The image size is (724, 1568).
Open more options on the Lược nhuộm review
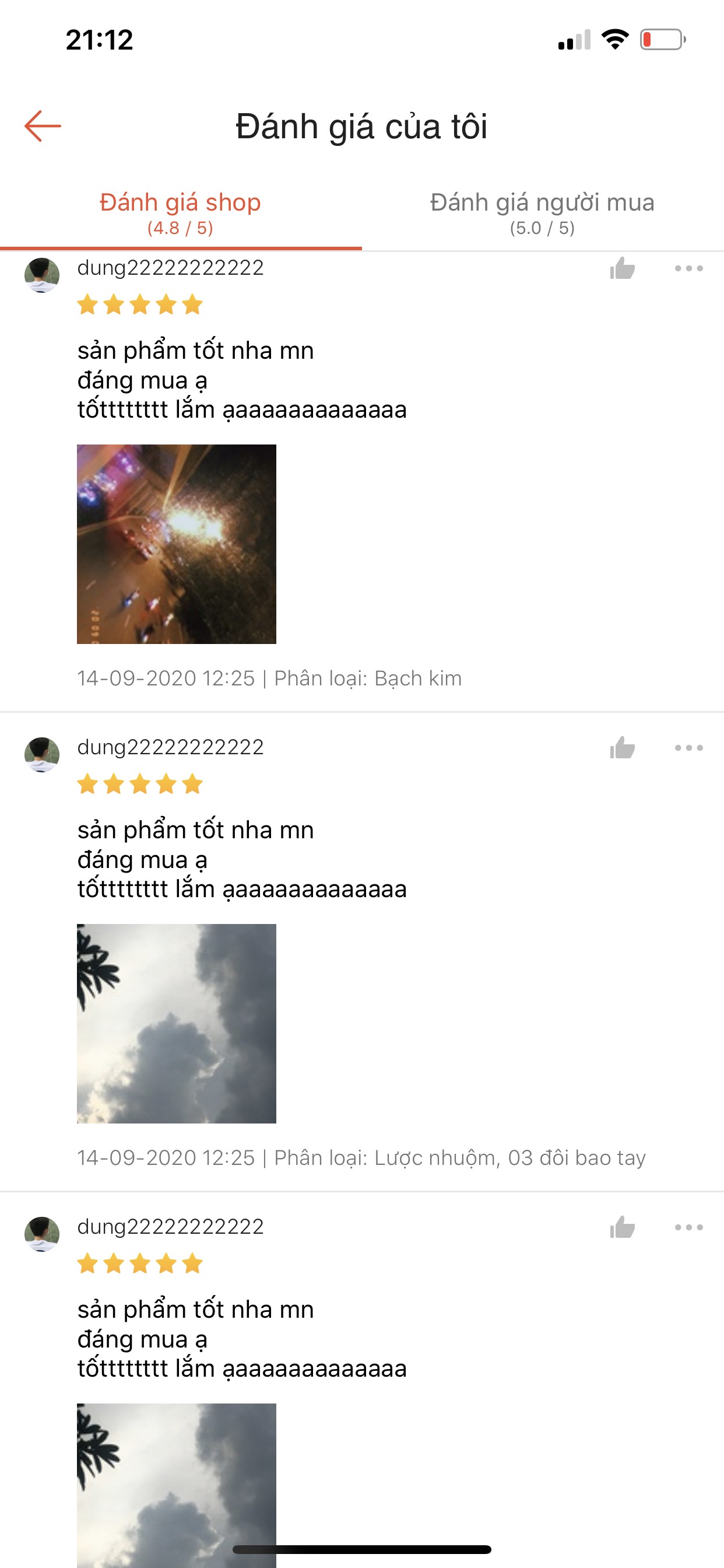tap(688, 747)
